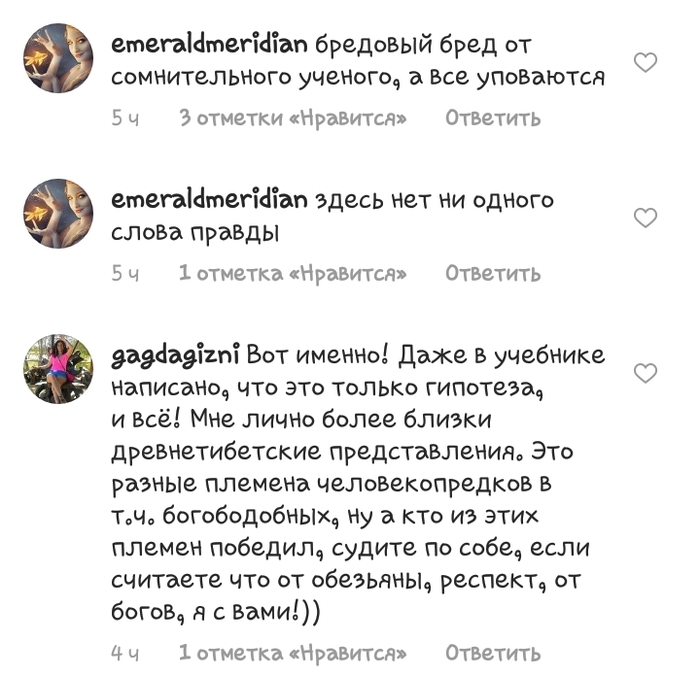Screen dimensions: 700x675
Task: Like the "здесь нет ни одного слова правды" comment
Action: click(x=646, y=218)
